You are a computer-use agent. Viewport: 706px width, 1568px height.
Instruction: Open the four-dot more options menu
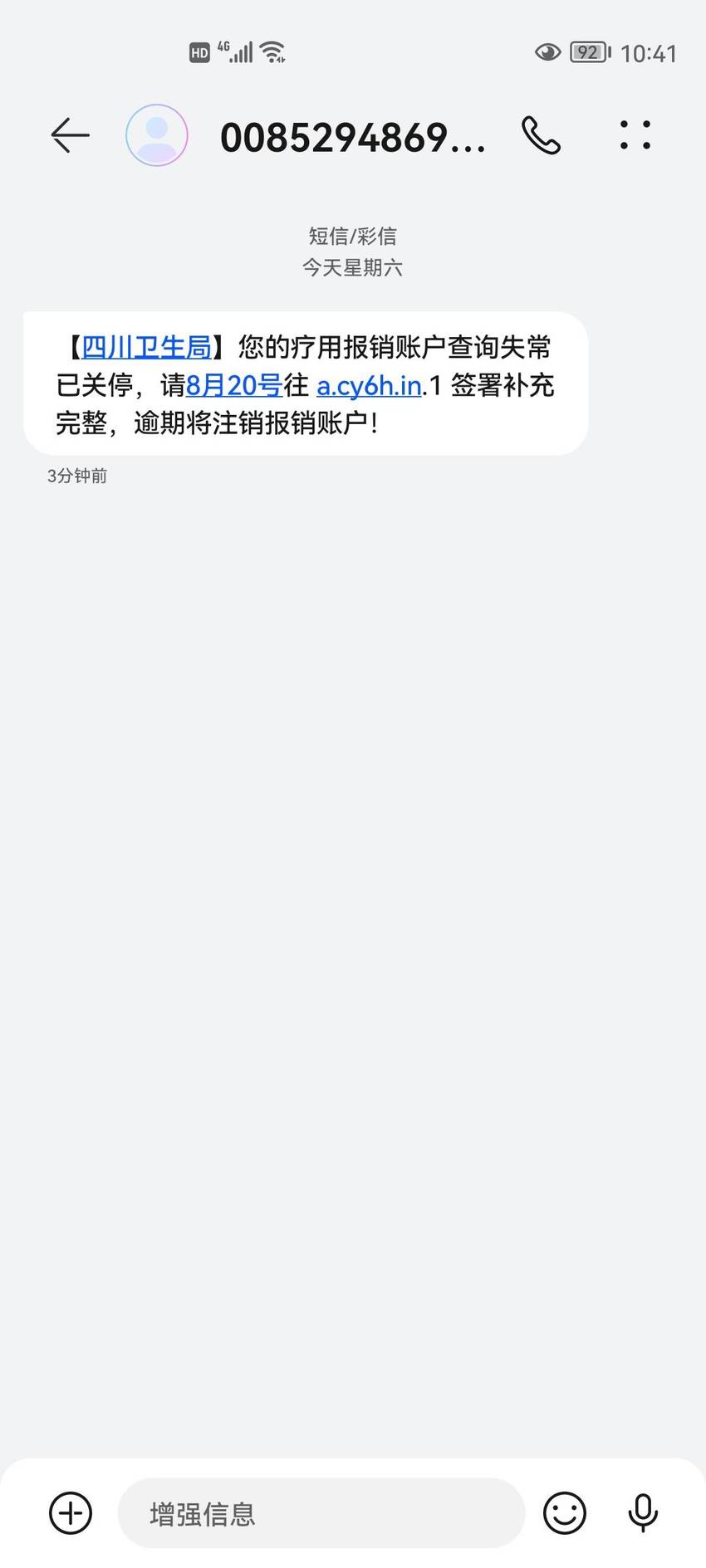[635, 135]
